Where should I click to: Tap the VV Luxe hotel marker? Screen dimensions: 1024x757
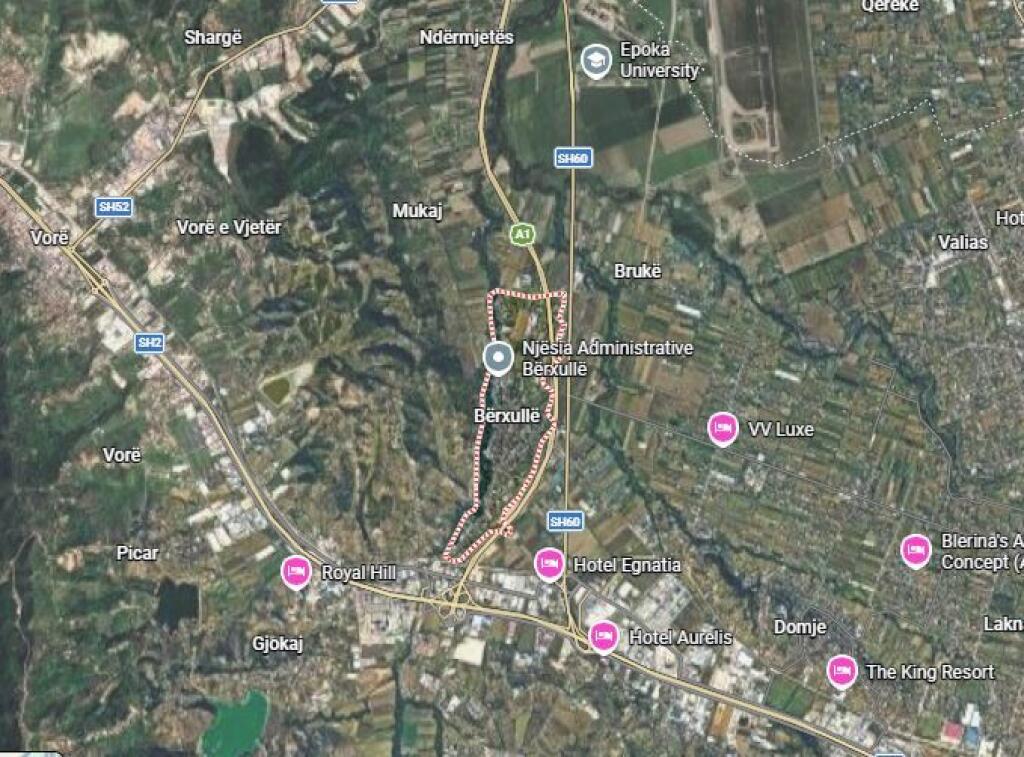click(x=723, y=429)
